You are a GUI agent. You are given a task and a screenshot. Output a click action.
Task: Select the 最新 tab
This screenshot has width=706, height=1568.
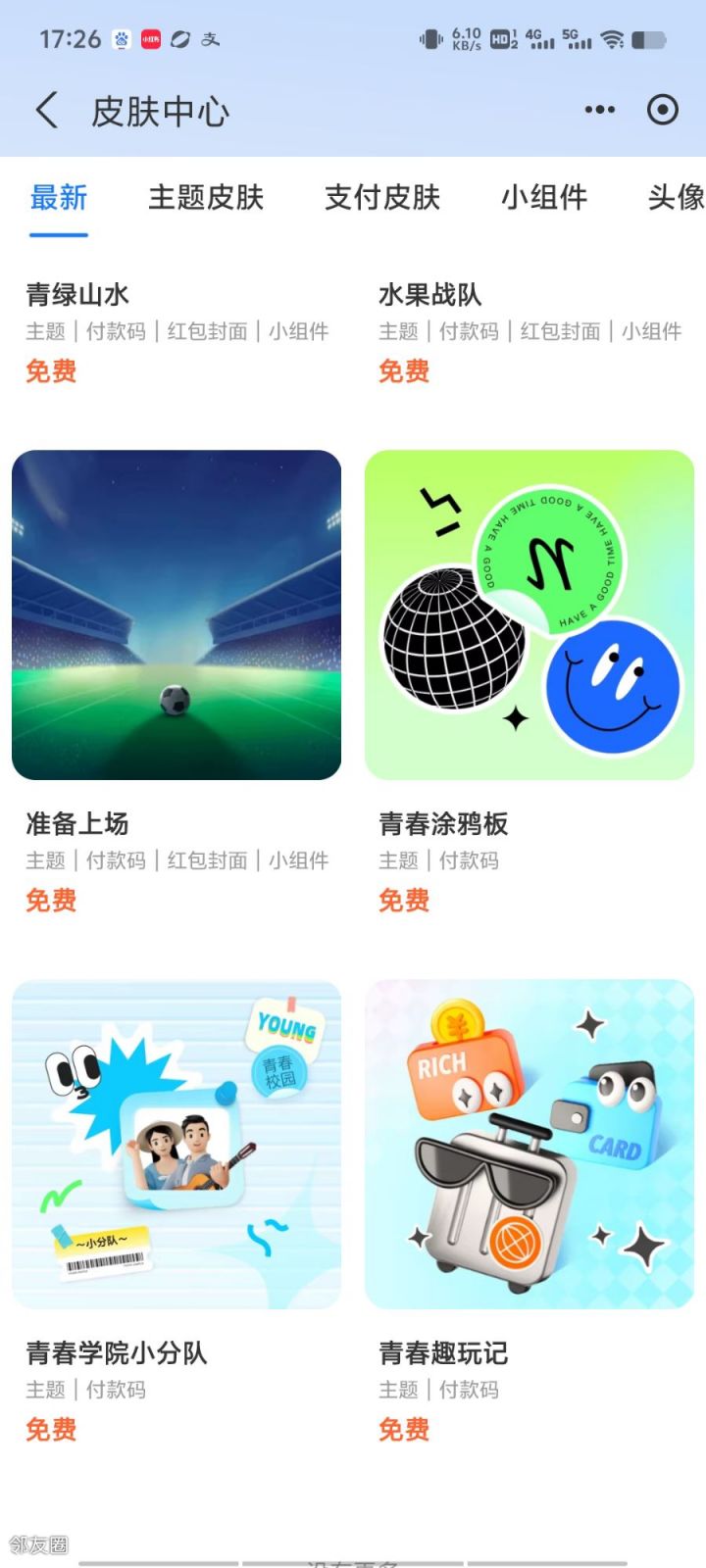[x=59, y=198]
